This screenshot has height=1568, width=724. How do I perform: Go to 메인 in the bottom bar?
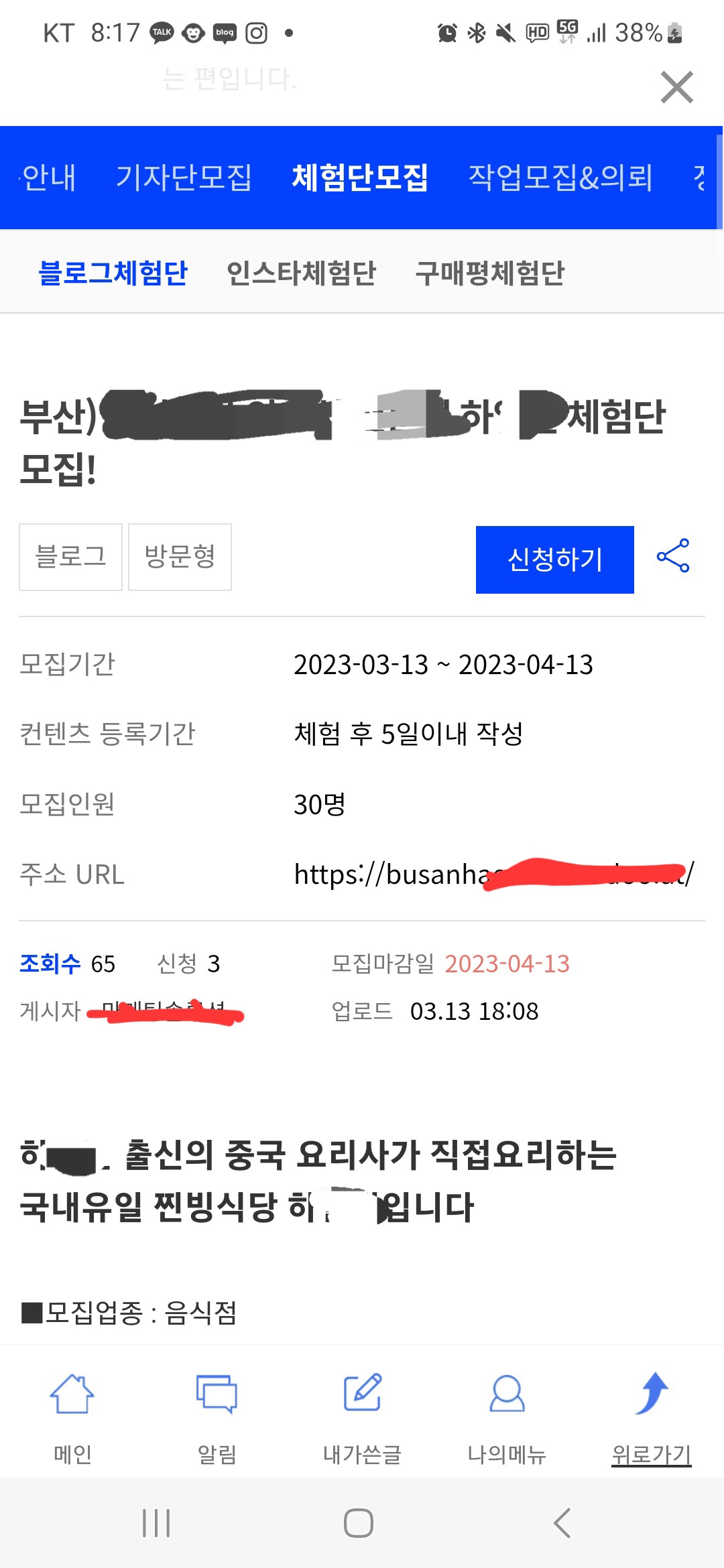[72, 1414]
